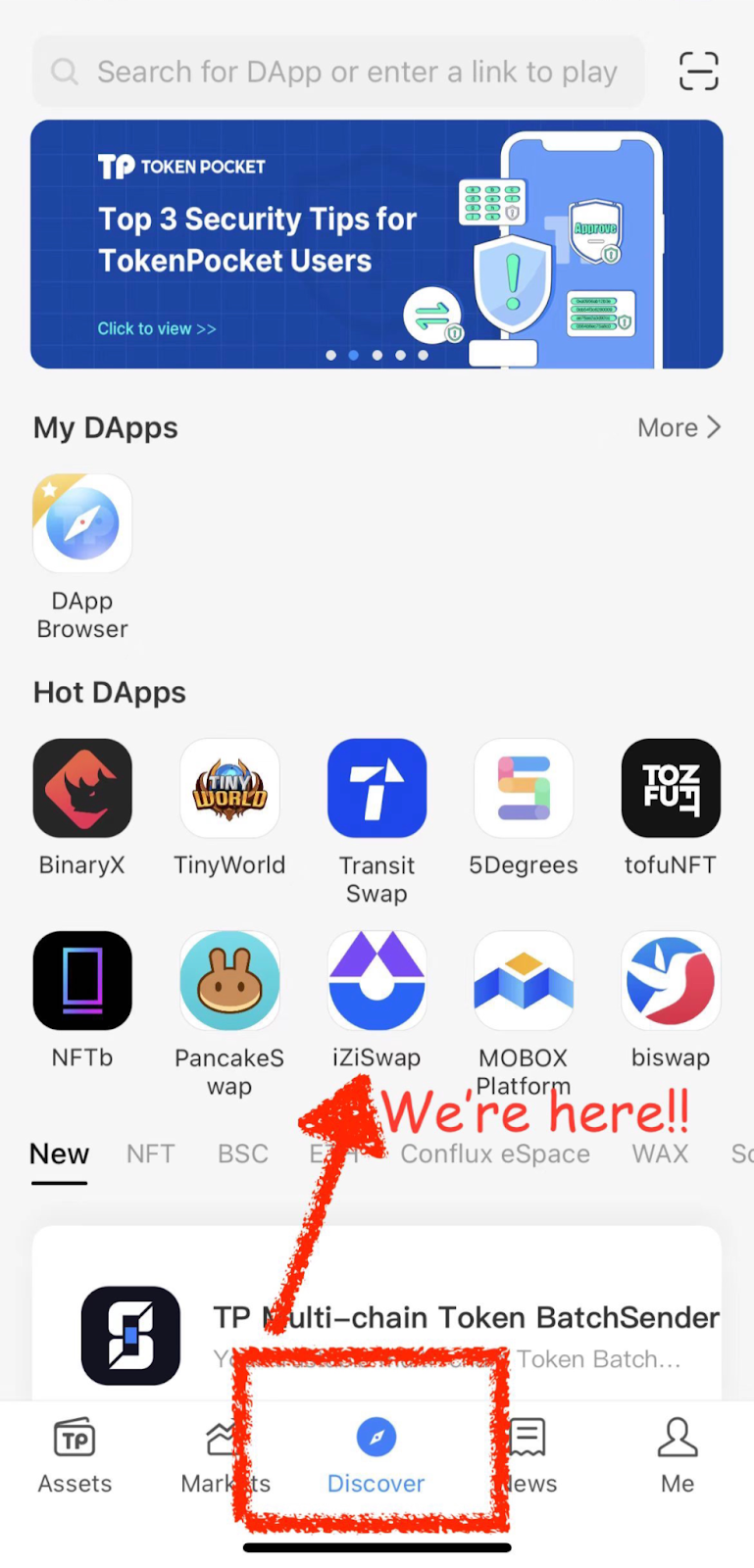Launch Transit Swap
754x1568 pixels.
click(377, 788)
